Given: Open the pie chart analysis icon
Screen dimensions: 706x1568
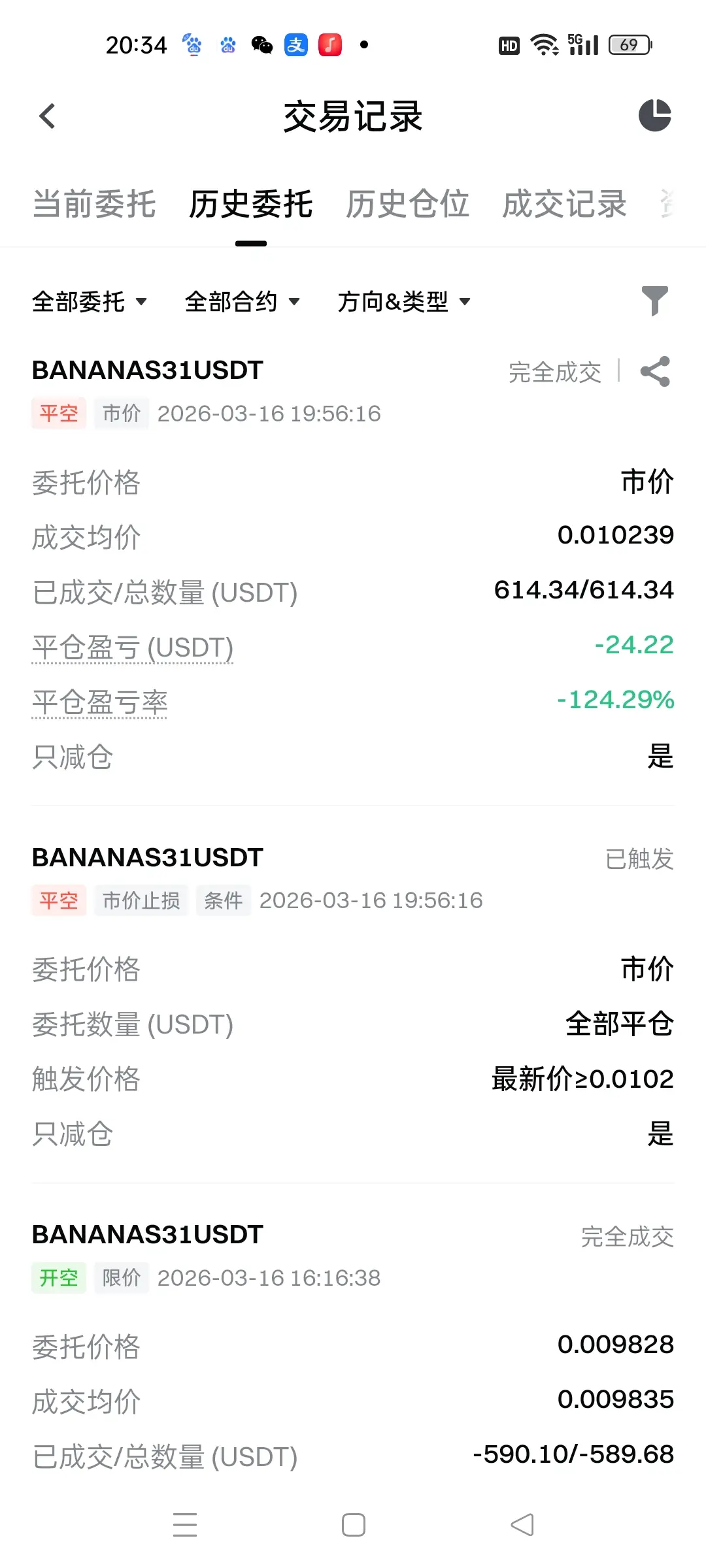Looking at the screenshot, I should click(x=655, y=116).
